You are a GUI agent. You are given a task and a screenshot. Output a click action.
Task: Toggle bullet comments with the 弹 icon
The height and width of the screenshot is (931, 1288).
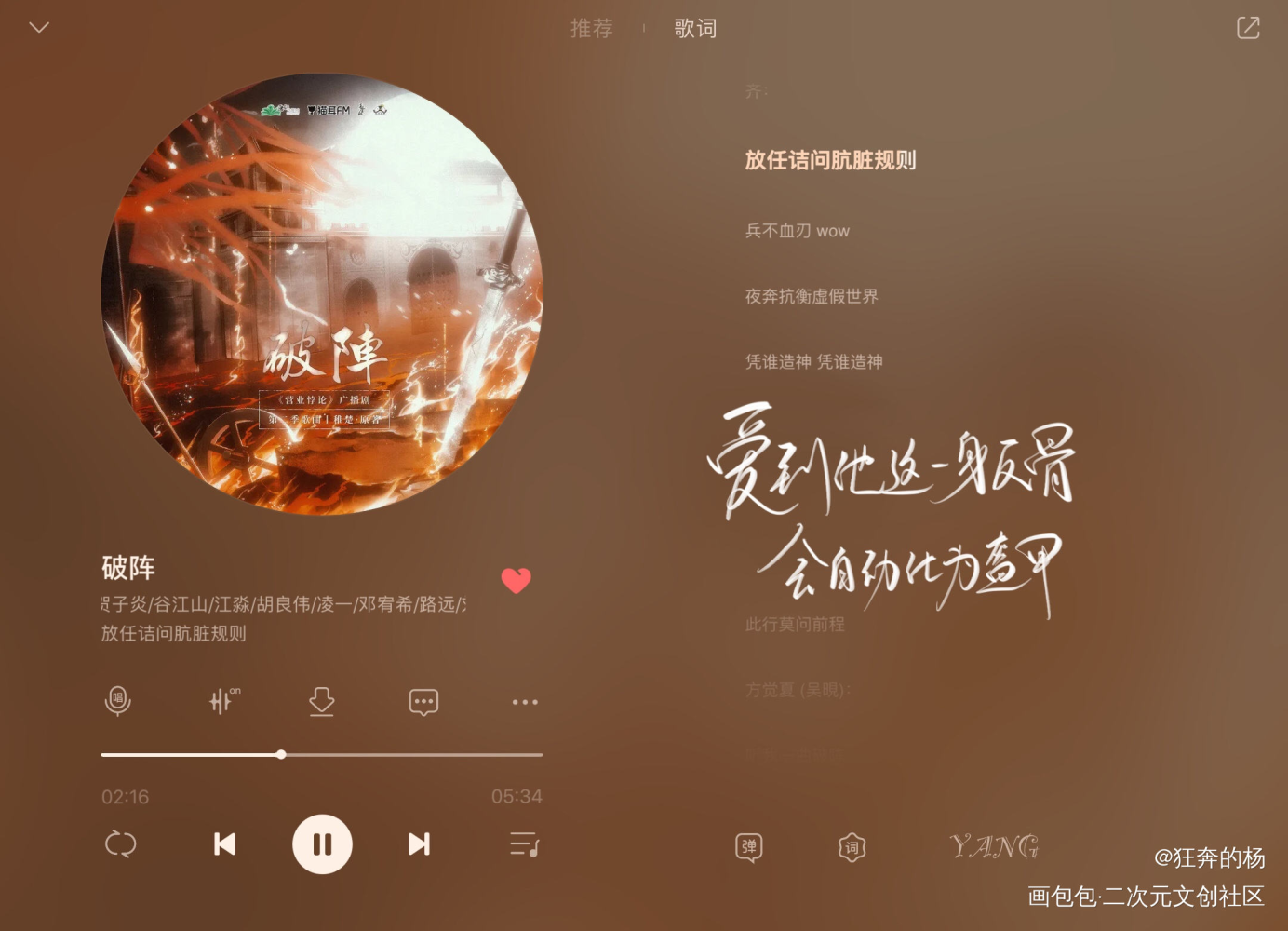(x=749, y=847)
